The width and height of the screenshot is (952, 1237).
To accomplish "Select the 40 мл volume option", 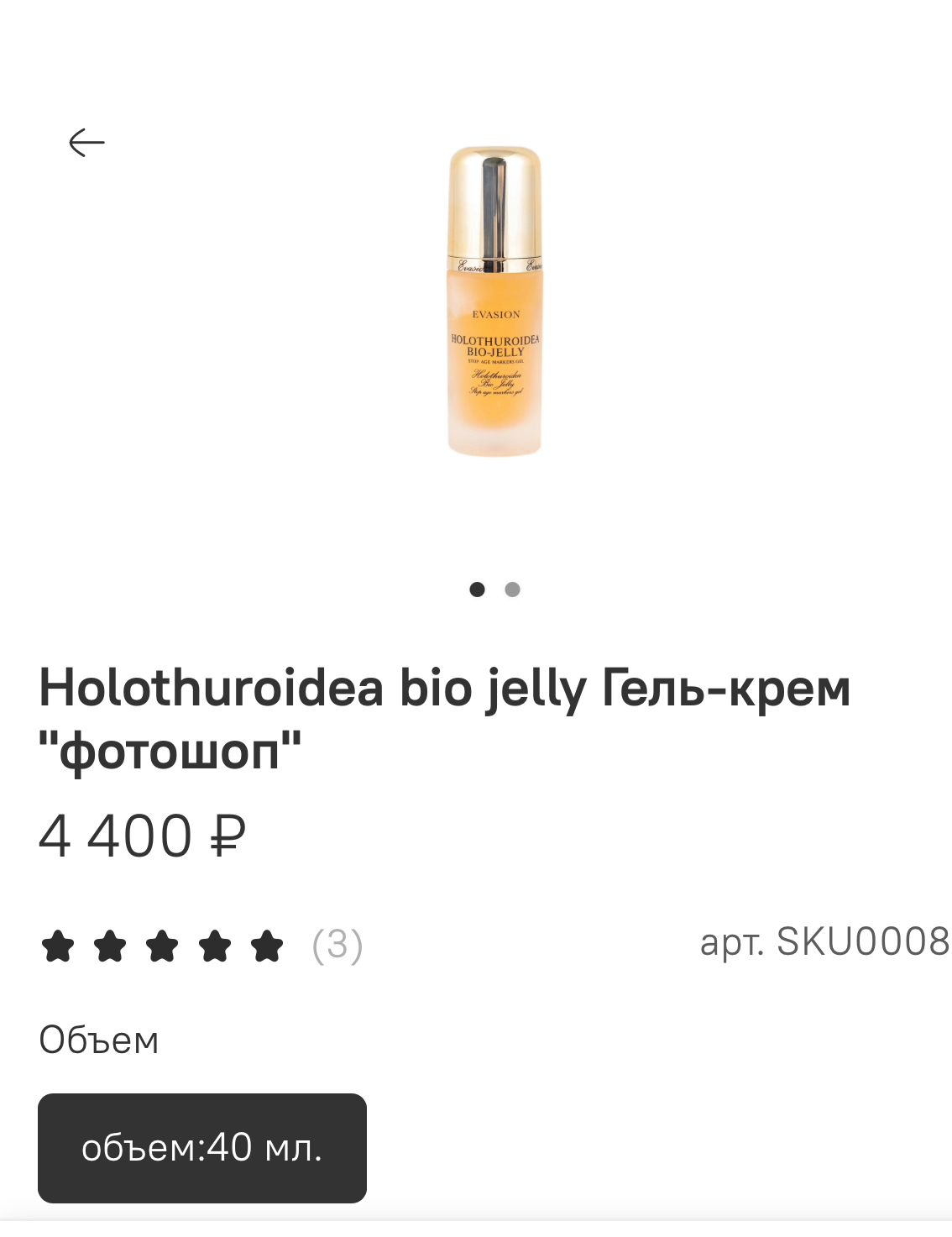I will pyautogui.click(x=202, y=1147).
